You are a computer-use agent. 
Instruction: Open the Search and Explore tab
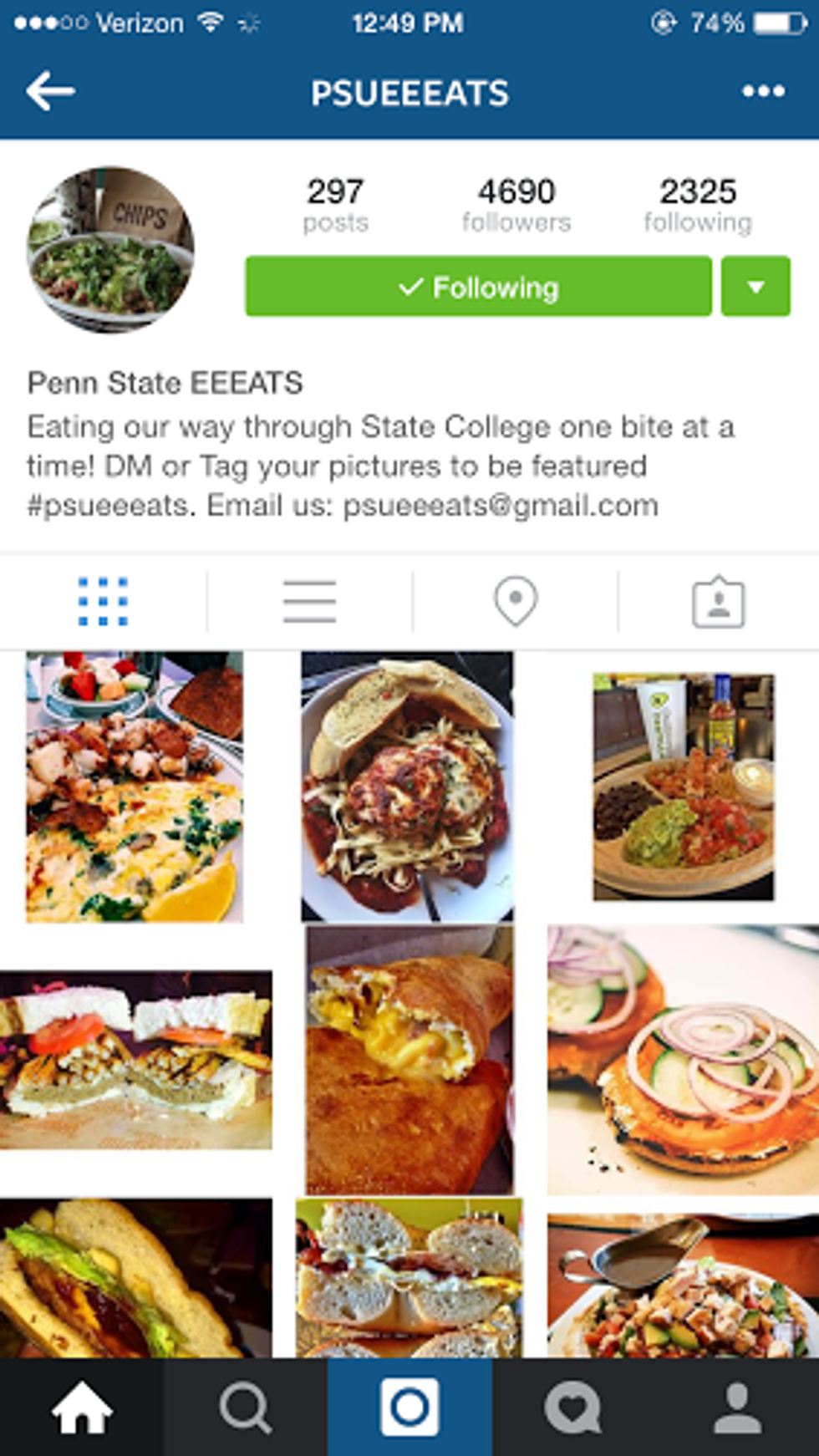(x=246, y=1408)
